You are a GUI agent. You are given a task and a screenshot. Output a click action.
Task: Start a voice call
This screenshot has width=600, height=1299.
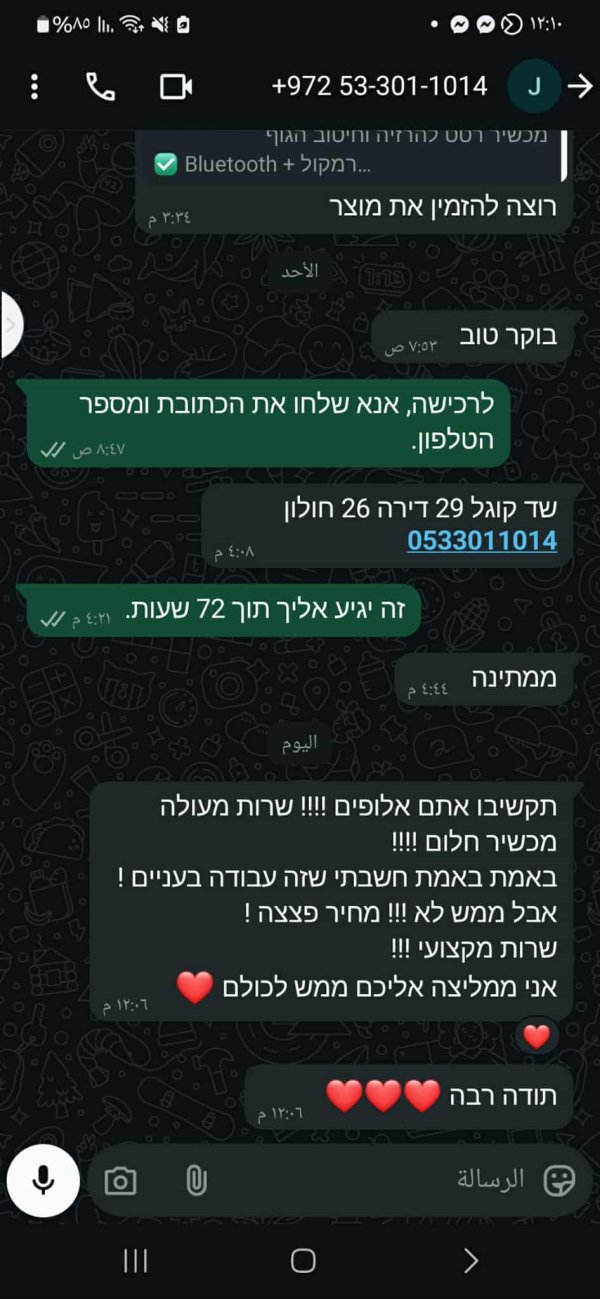coord(100,87)
